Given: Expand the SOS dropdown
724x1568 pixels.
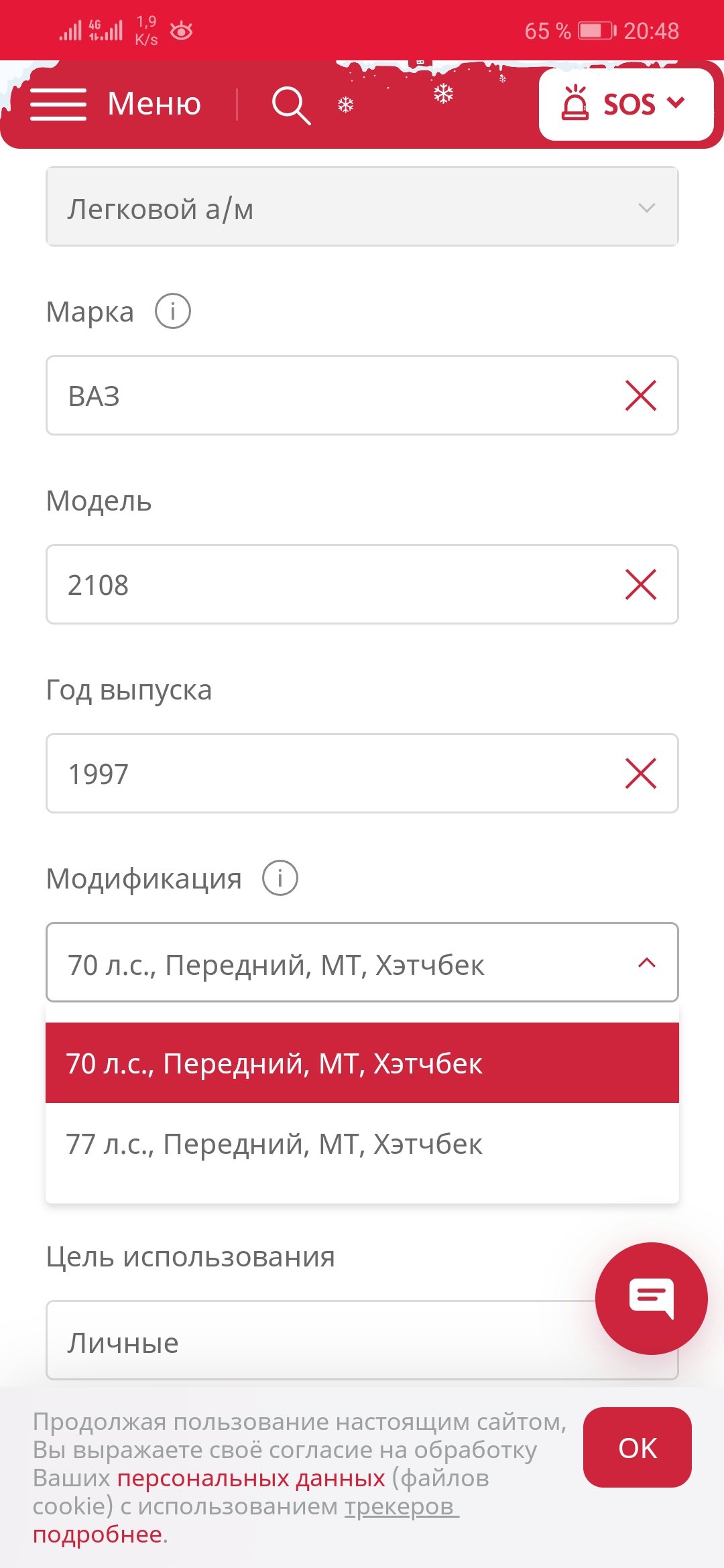Looking at the screenshot, I should [626, 104].
